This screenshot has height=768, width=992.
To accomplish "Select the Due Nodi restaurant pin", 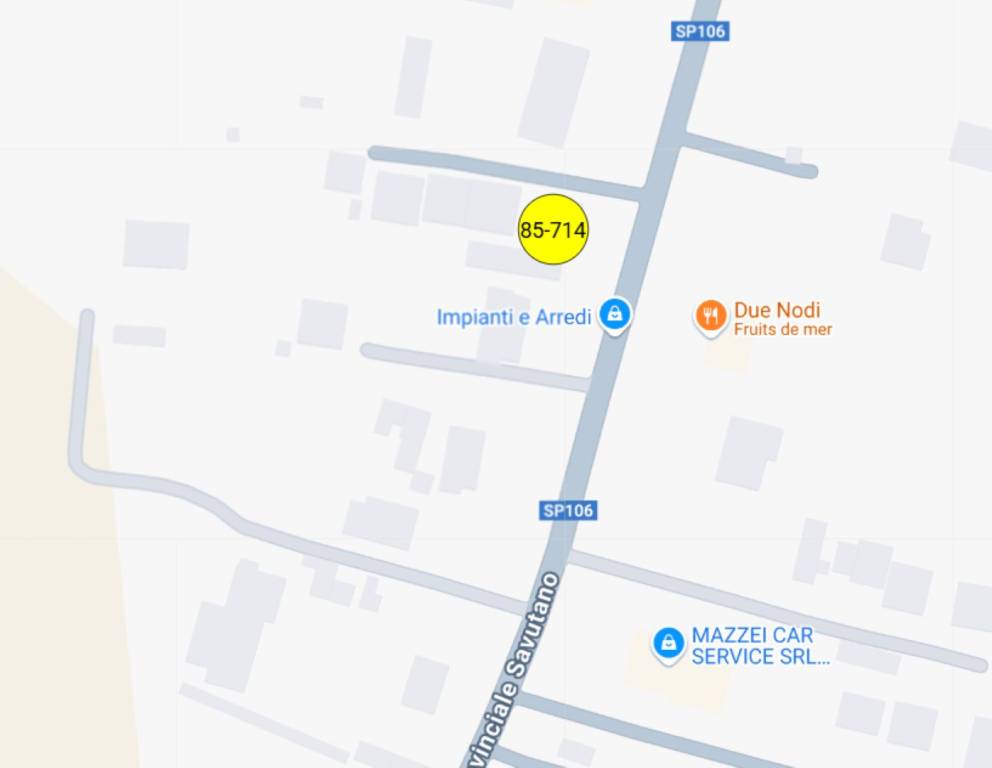I will point(710,317).
